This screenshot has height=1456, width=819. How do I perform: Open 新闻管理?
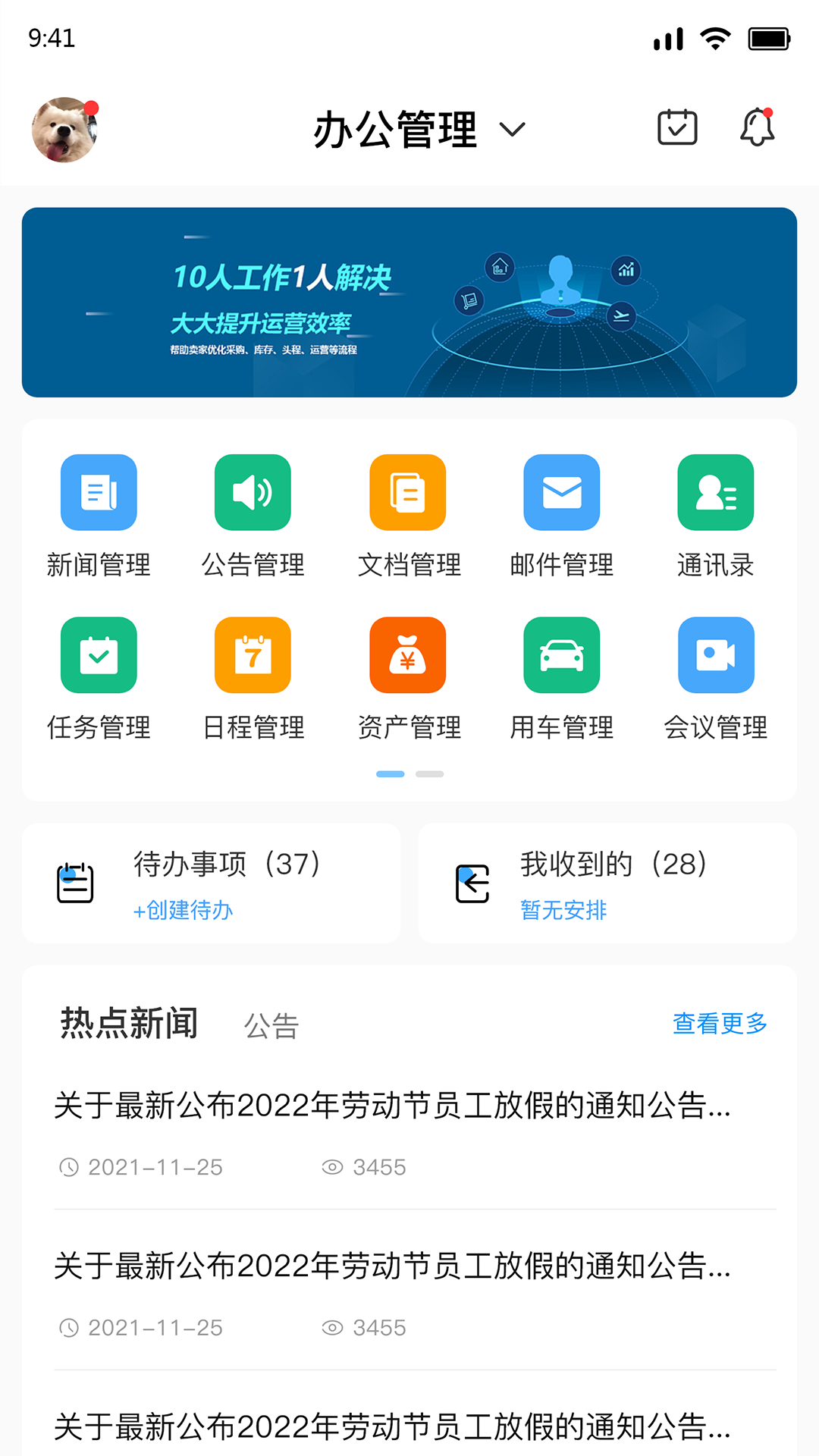coord(99,516)
